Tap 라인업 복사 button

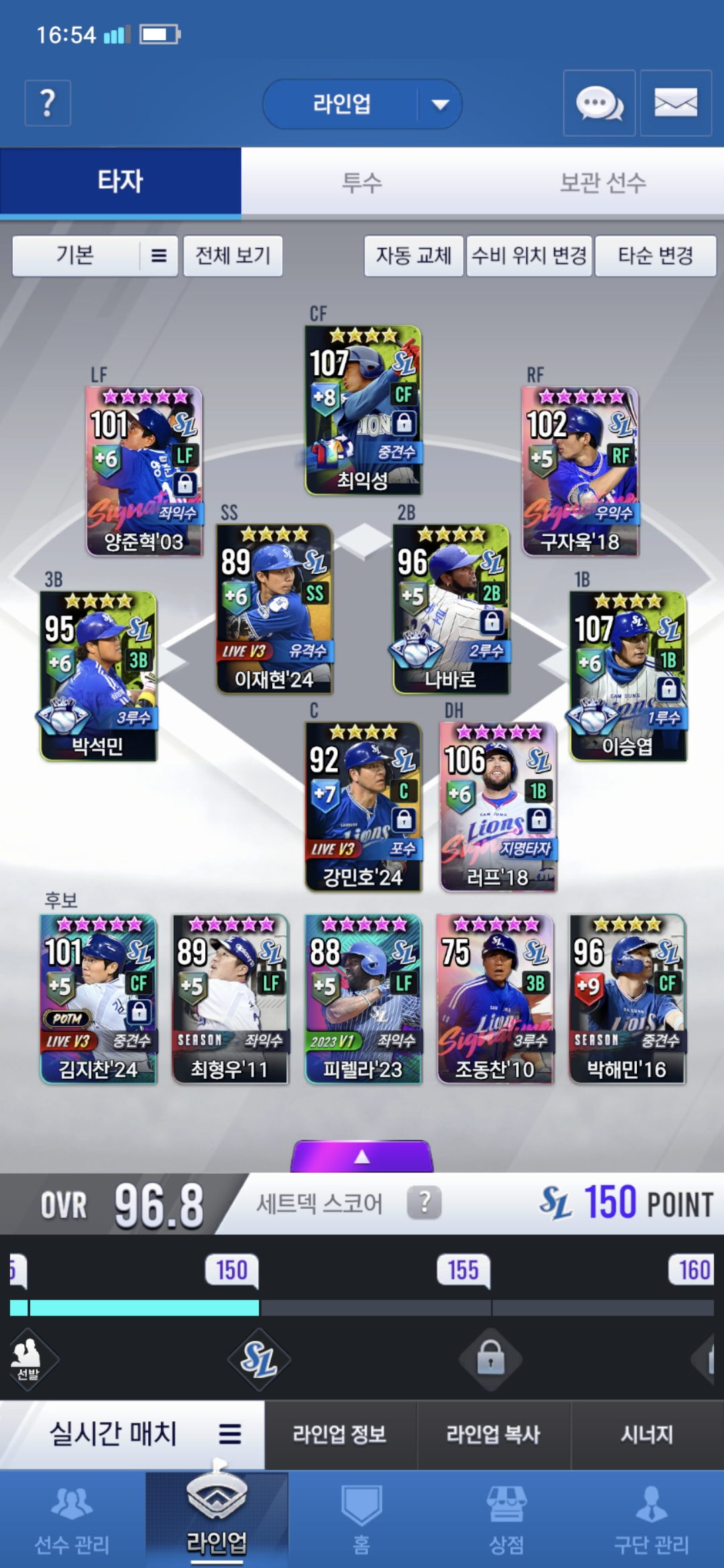coord(493,1434)
